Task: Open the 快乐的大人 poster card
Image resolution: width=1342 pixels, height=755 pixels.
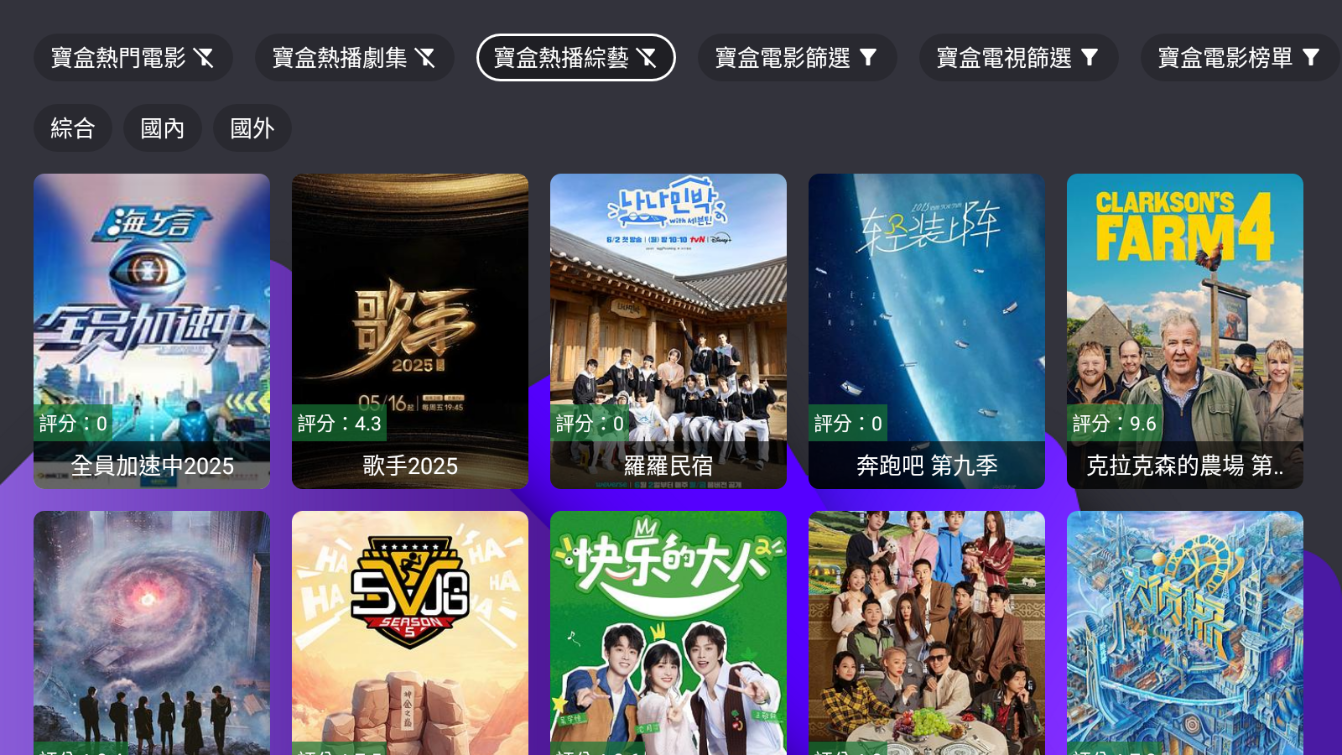Action: [x=668, y=632]
